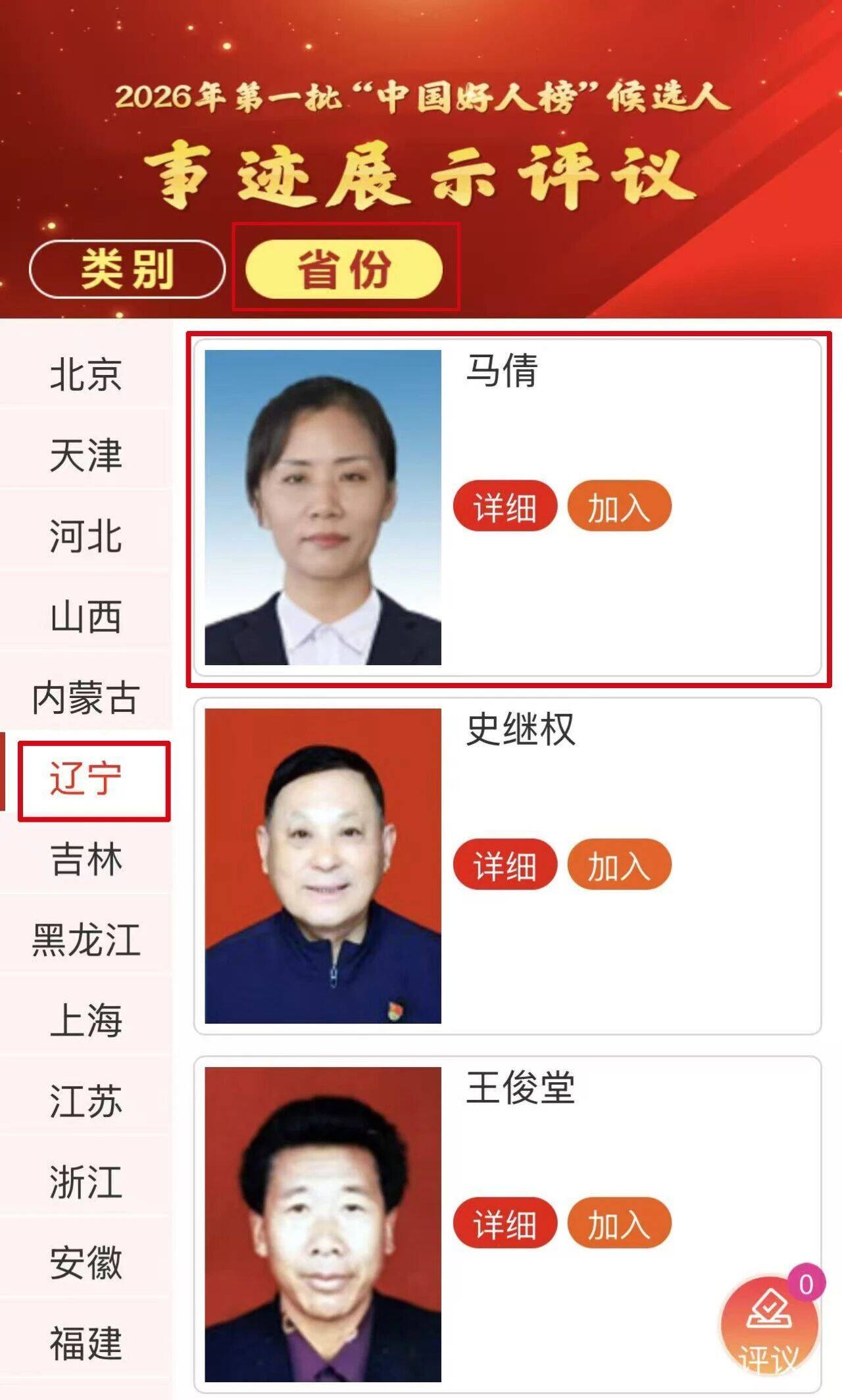Choose 北京 in the province list

(x=86, y=374)
